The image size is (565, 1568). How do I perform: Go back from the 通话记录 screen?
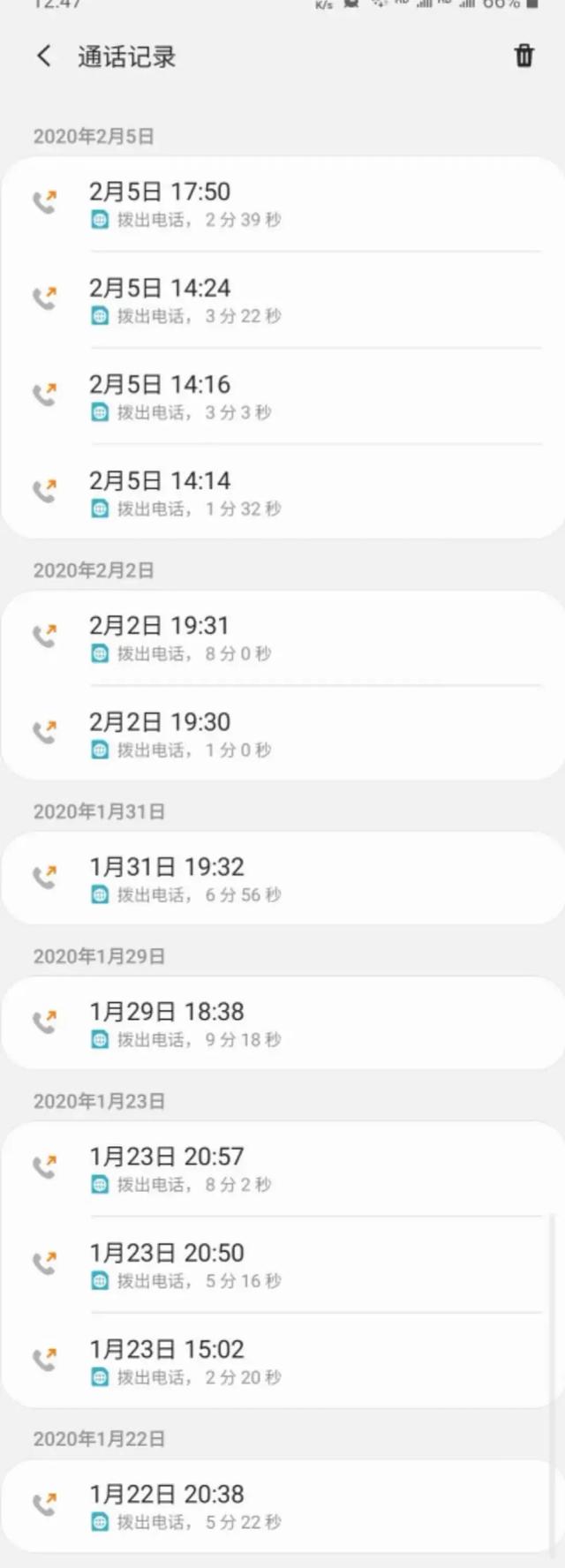coord(44,57)
